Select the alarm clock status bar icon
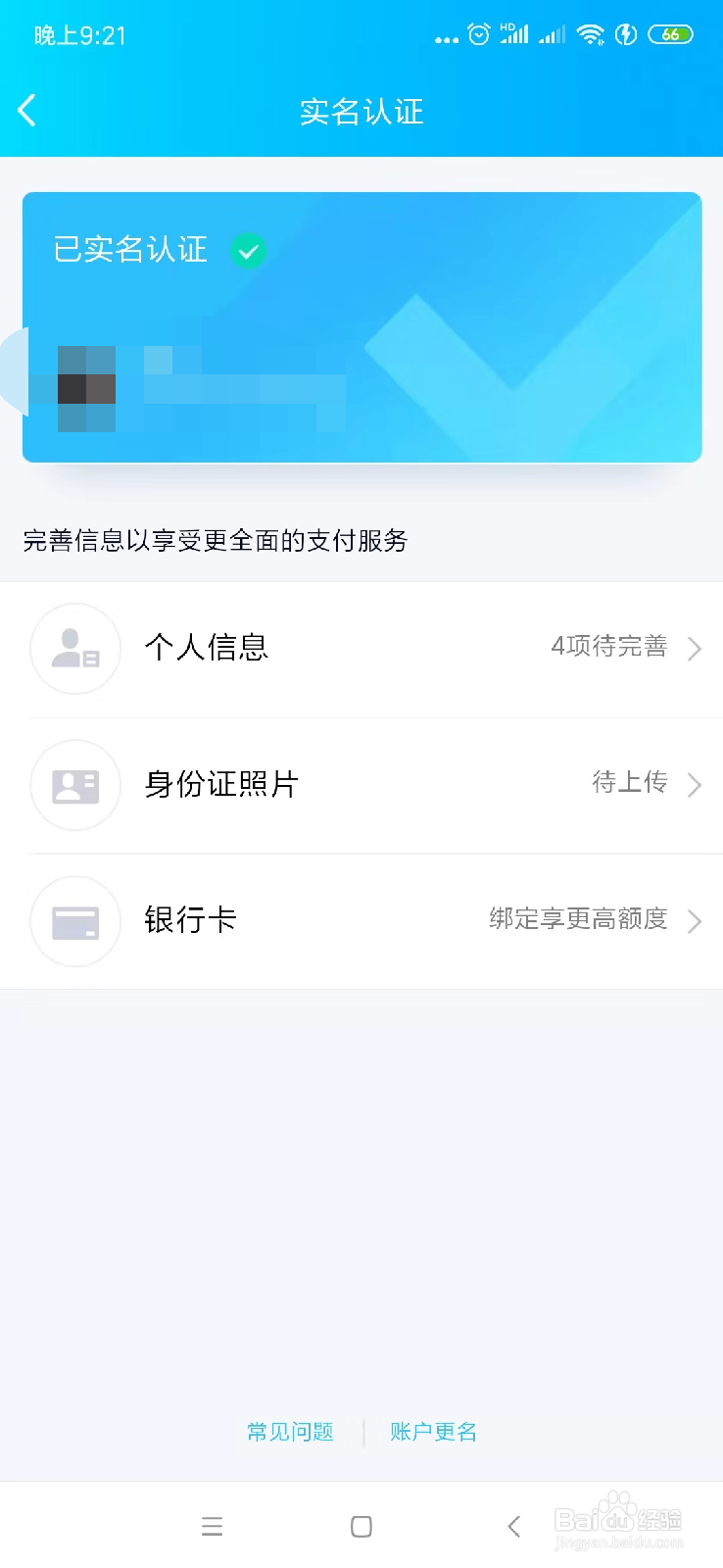The height and width of the screenshot is (1568, 723). pos(478,34)
